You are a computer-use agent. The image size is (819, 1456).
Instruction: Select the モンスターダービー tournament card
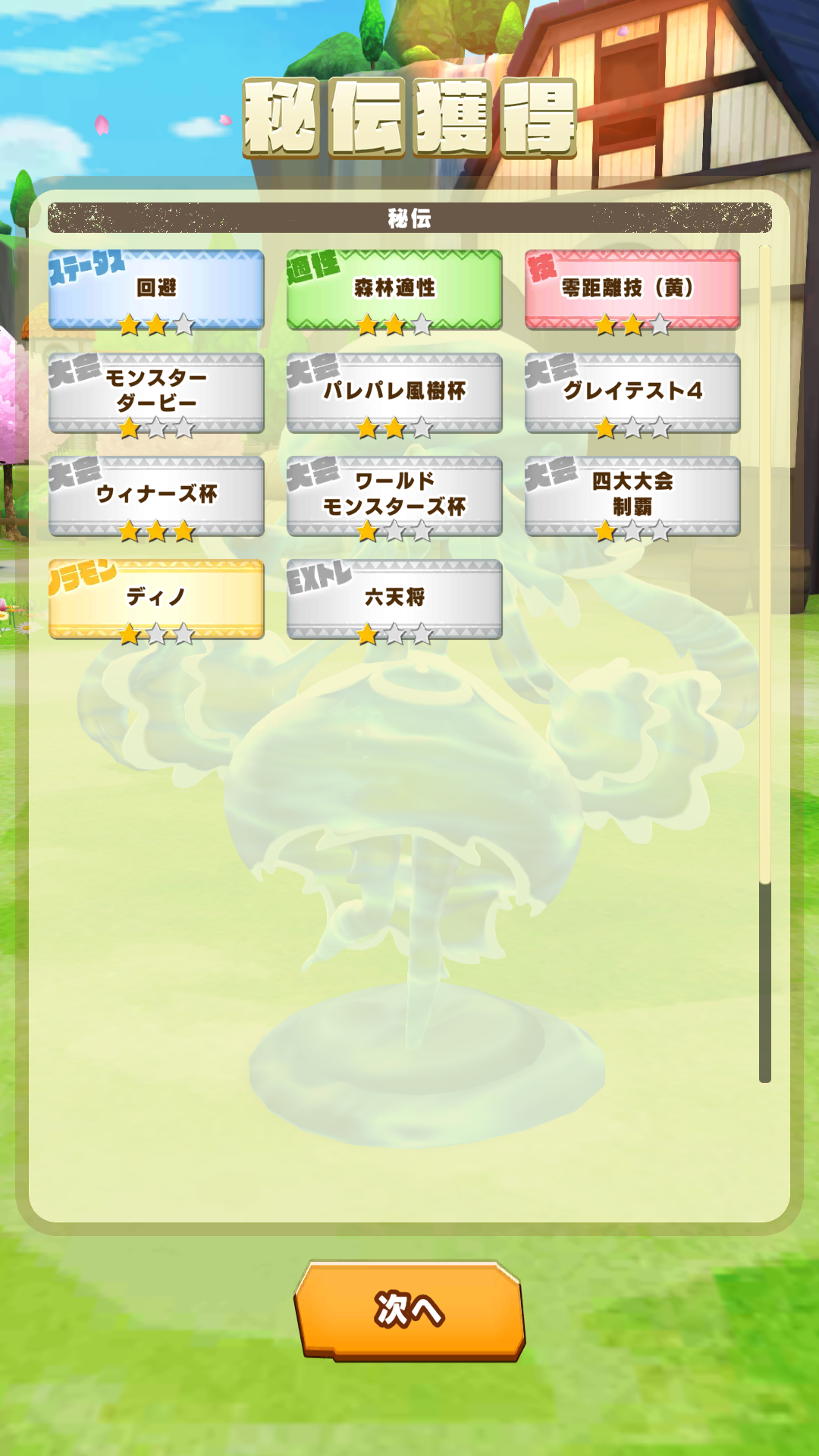(x=156, y=393)
